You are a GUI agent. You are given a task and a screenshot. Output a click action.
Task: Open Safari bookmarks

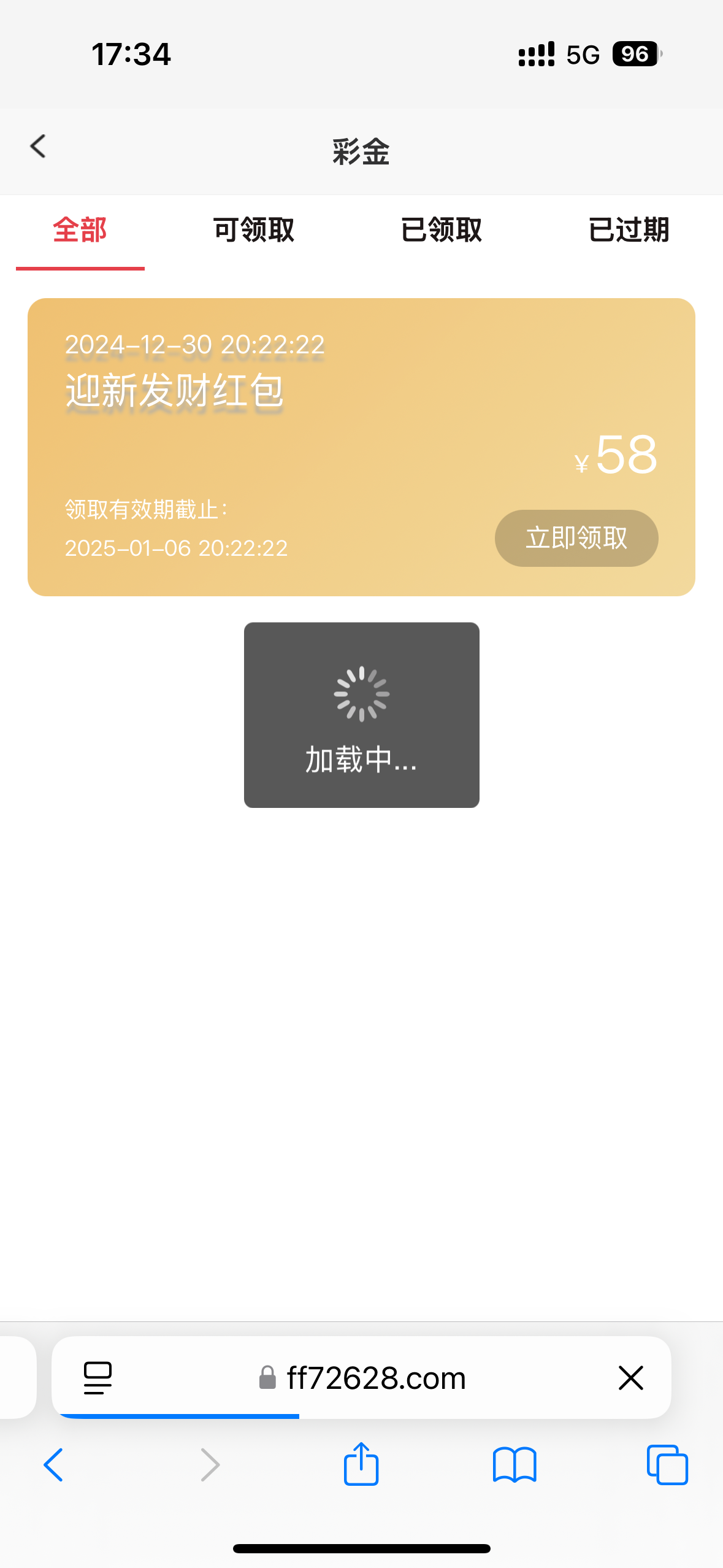(x=515, y=1465)
